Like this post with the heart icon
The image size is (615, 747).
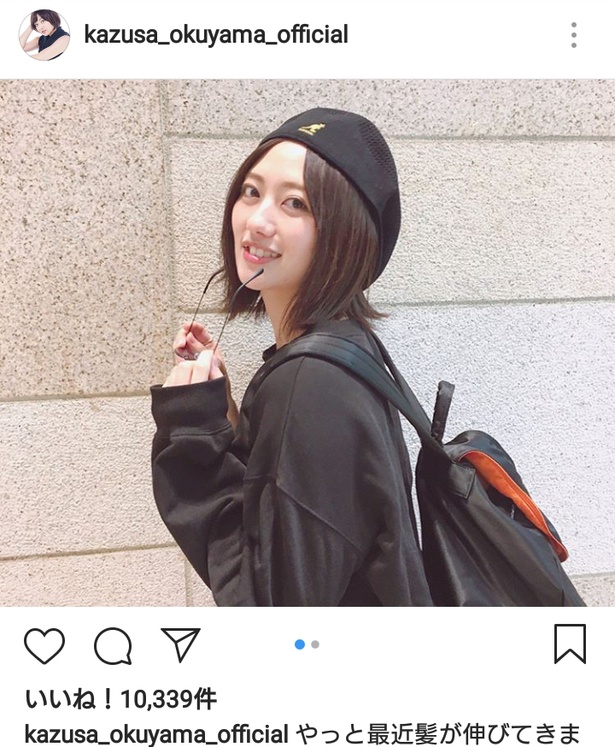click(x=44, y=646)
